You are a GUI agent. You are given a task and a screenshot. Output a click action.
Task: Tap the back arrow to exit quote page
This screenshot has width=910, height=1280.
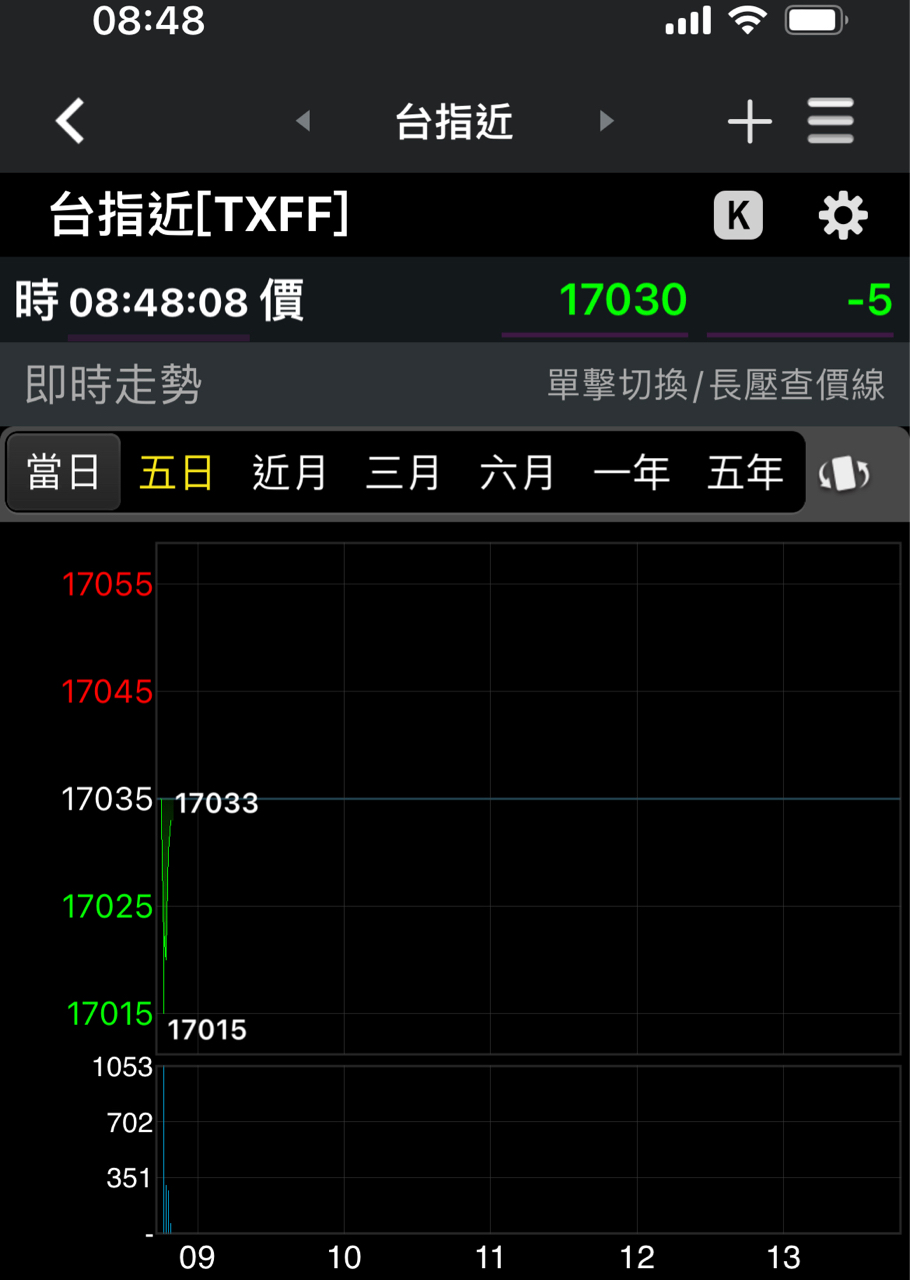tap(68, 119)
